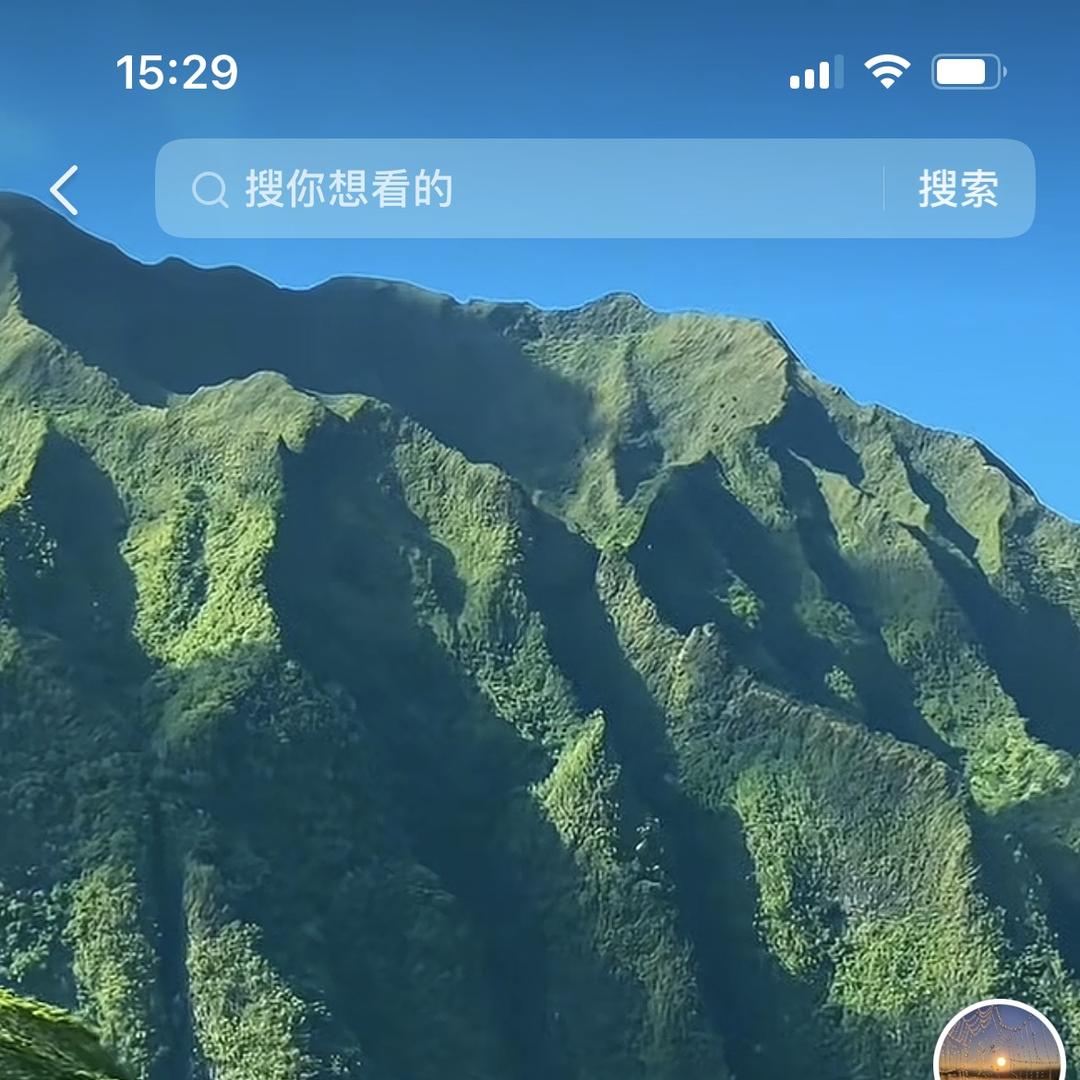Go back using the top-left arrow
1080x1080 pixels.
click(65, 190)
